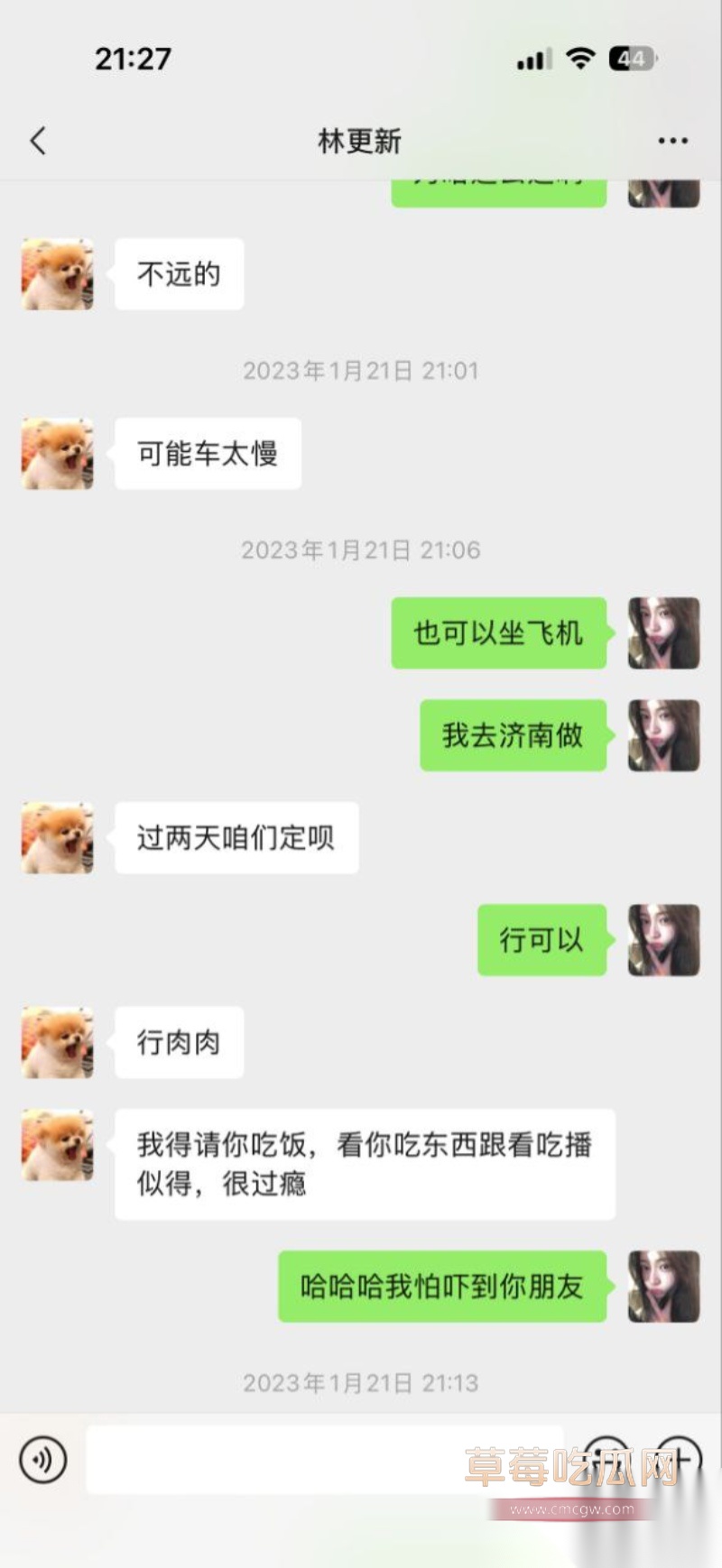Tap the '哈哈哈我怕吓到你朋友' message
The image size is (722, 1568).
[x=440, y=1287]
